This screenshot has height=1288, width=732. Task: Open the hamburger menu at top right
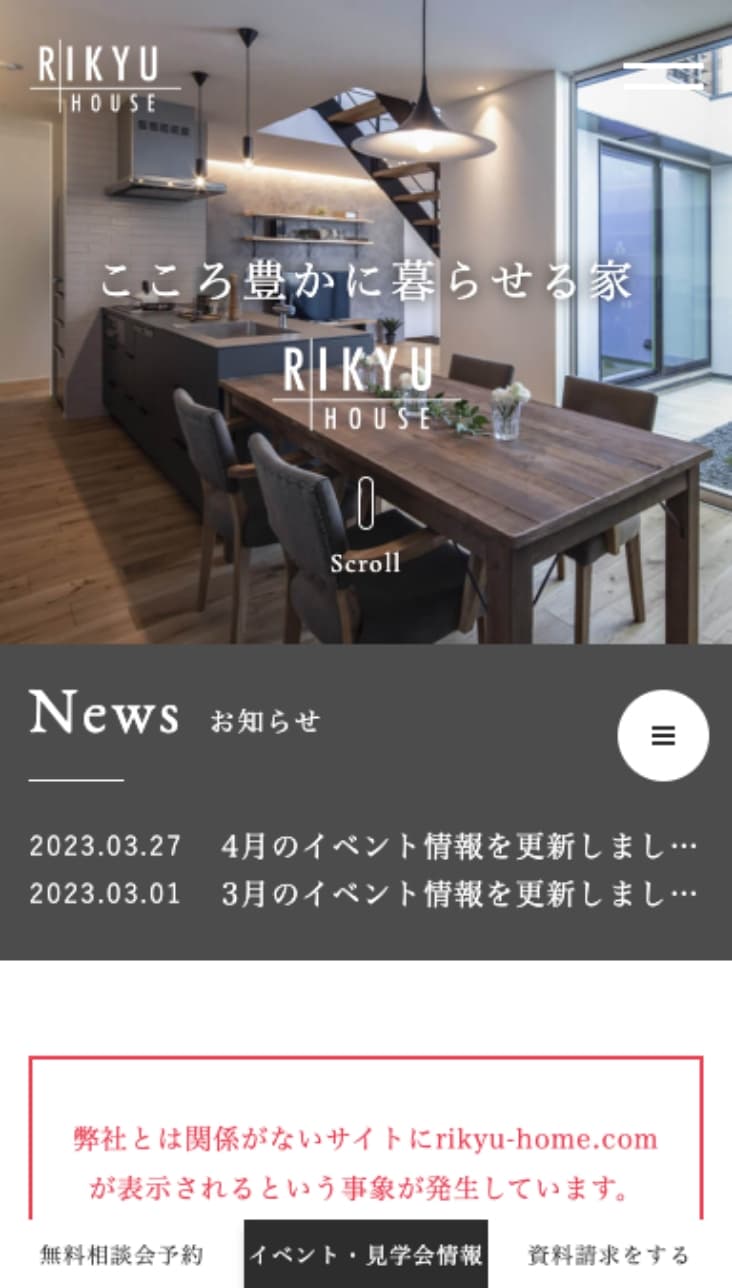pos(664,76)
